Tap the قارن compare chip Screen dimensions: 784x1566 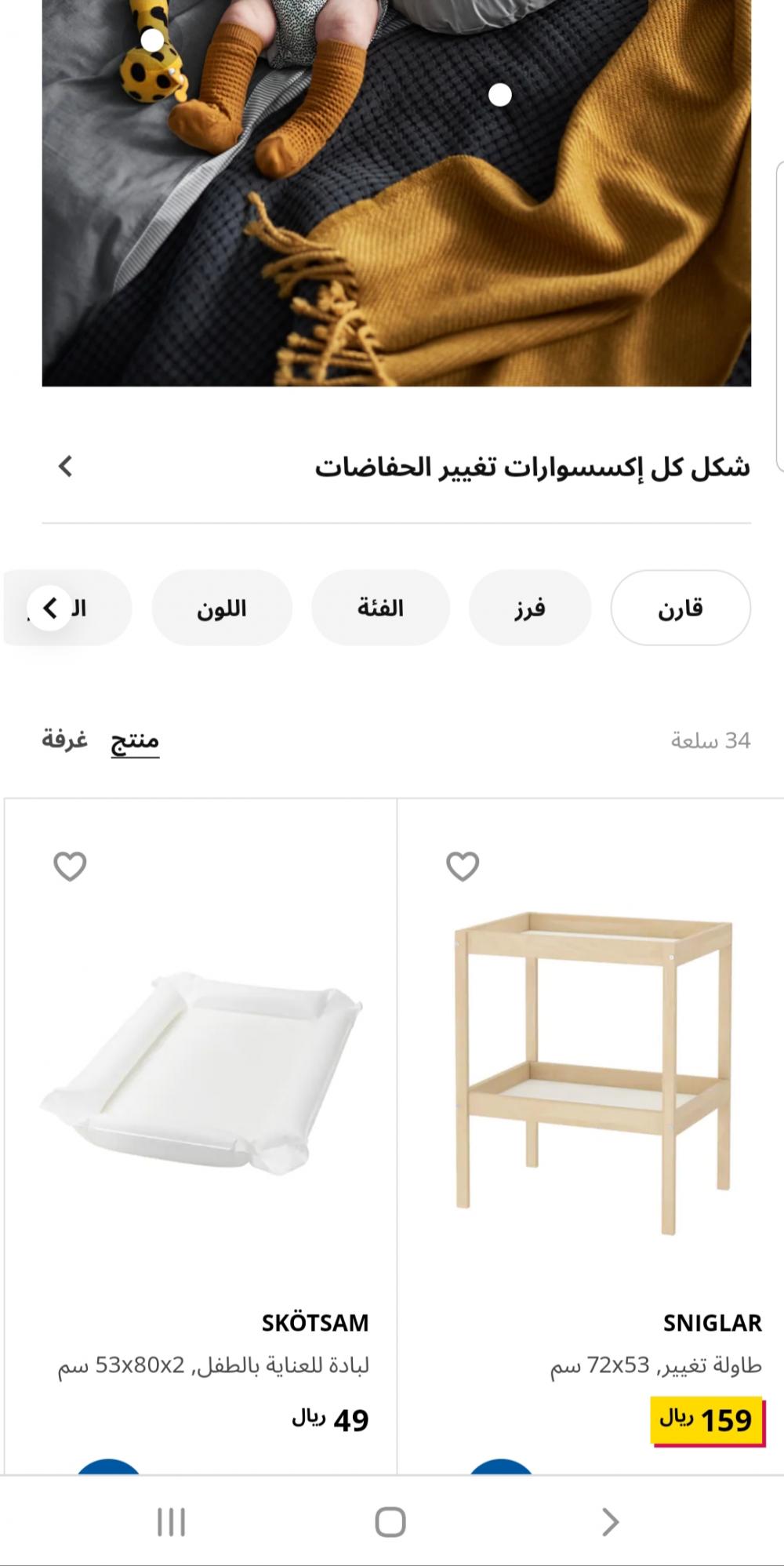click(x=680, y=608)
